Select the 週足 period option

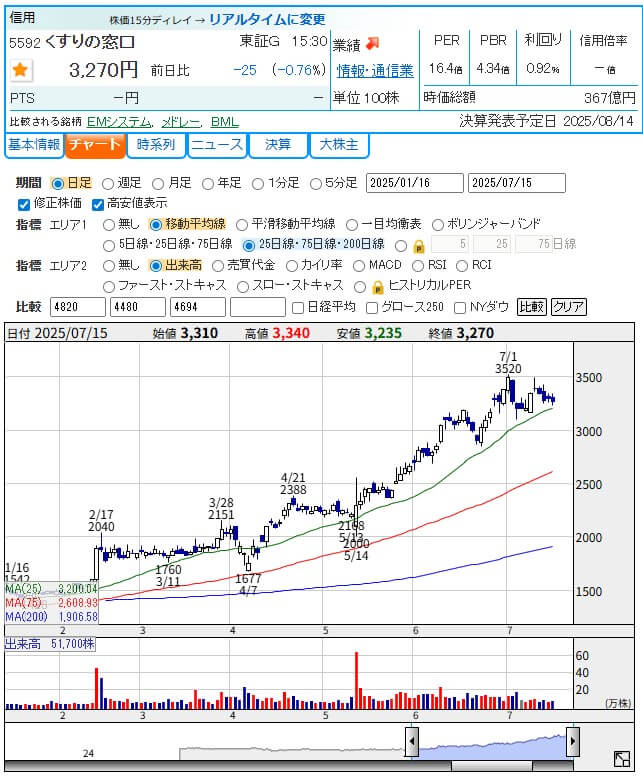[112, 184]
